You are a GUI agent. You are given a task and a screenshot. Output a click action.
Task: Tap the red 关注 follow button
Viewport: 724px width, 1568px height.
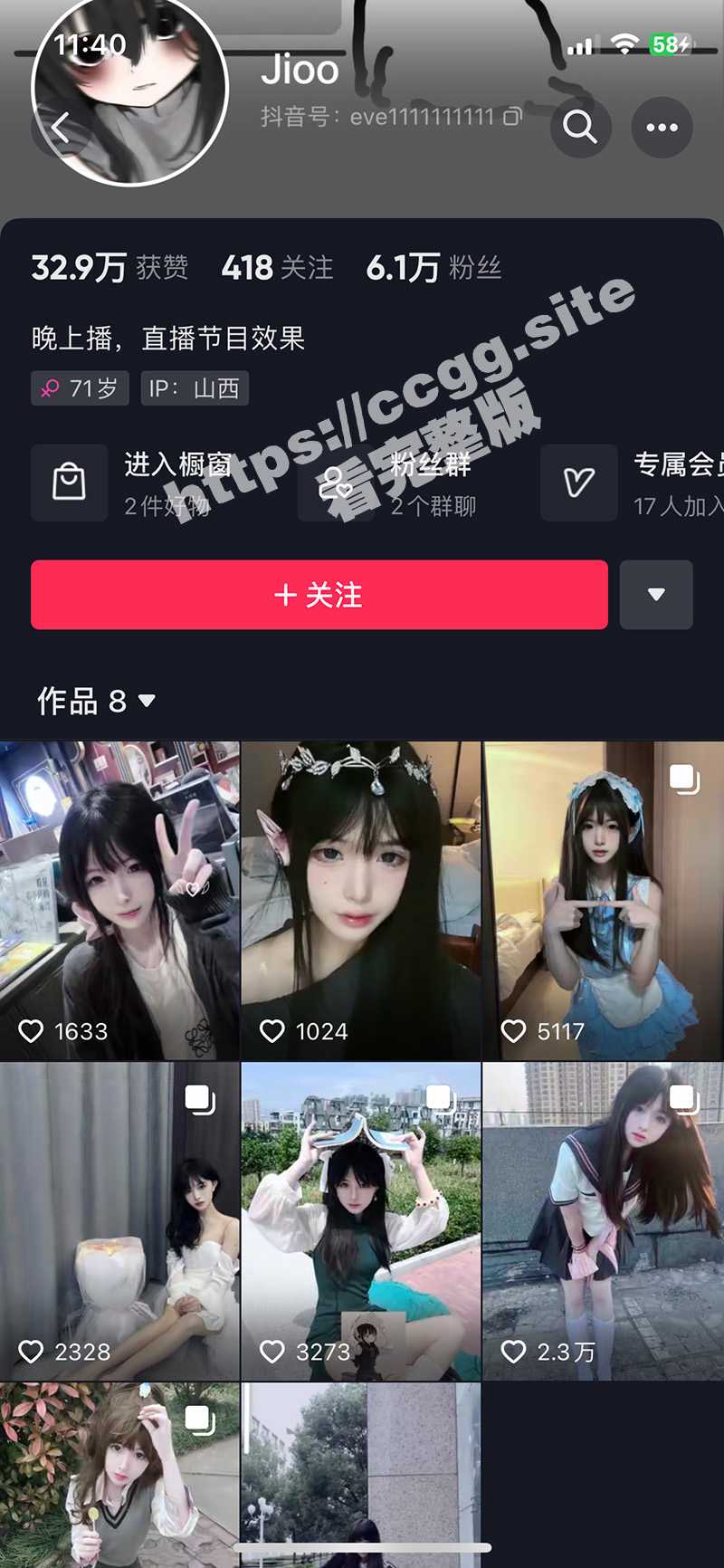319,595
